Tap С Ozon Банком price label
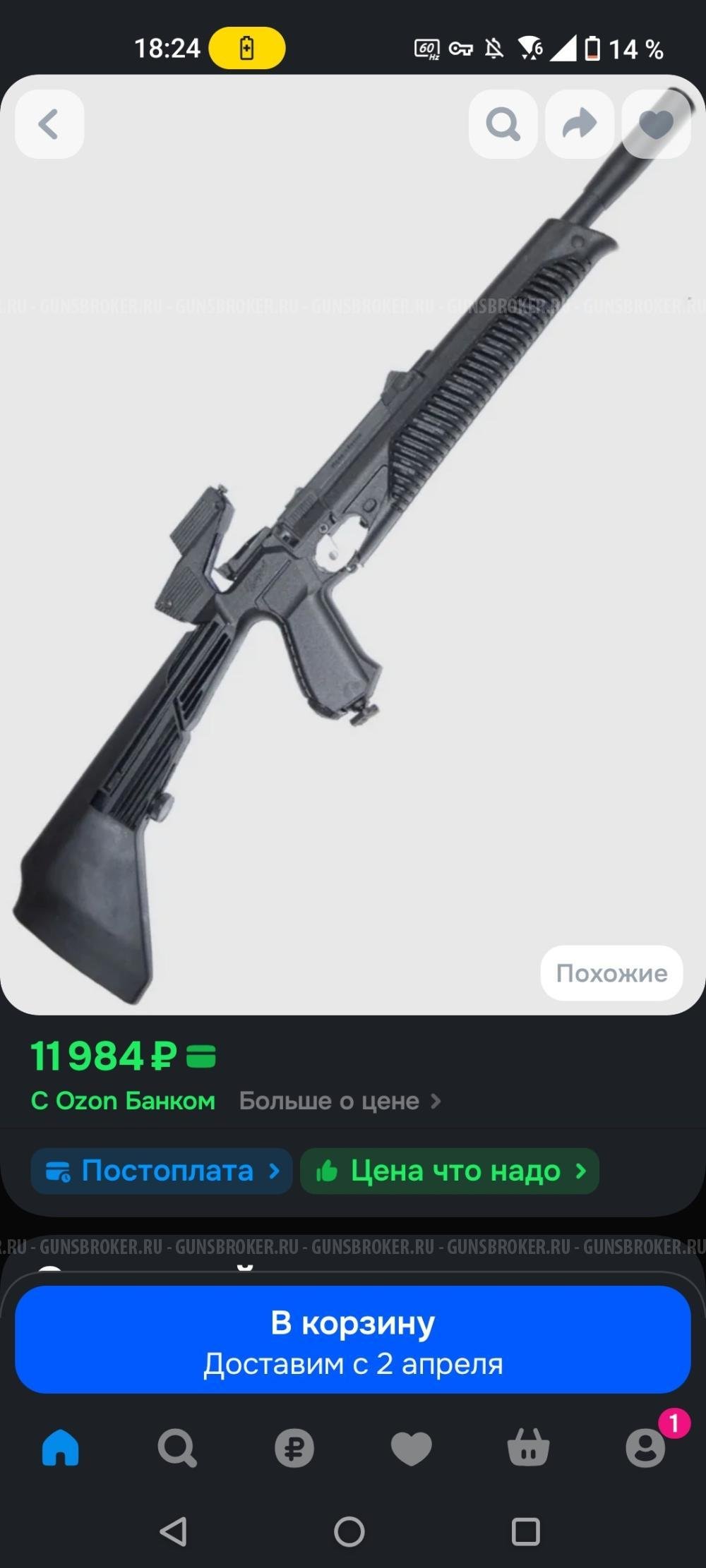 [x=124, y=1101]
